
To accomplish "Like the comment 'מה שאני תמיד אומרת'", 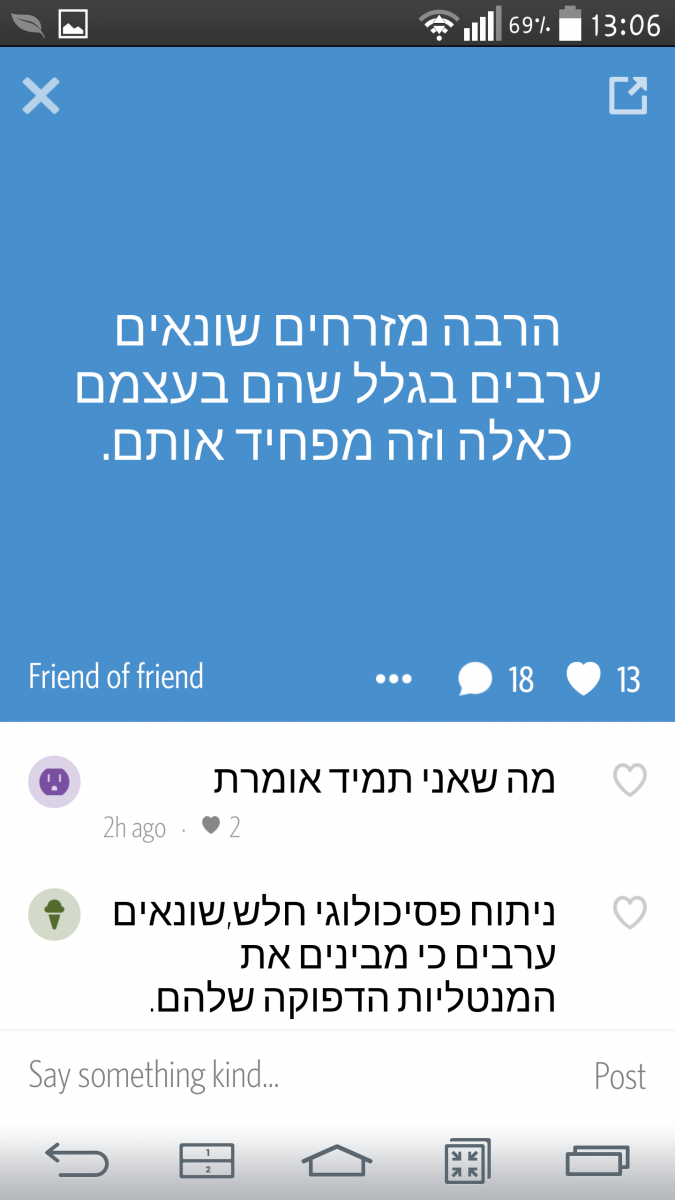I will [x=629, y=780].
